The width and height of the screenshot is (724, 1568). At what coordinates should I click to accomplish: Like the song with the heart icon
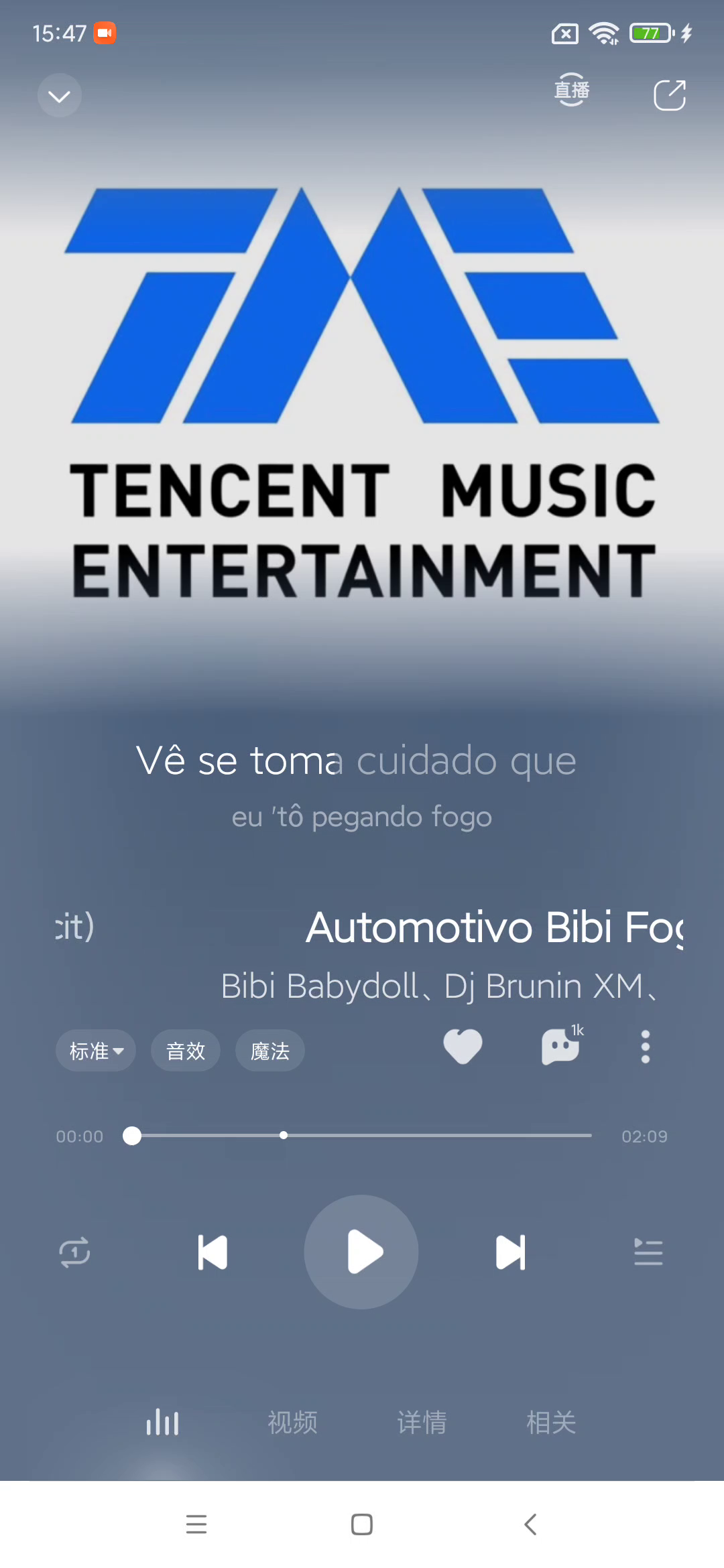(463, 1047)
